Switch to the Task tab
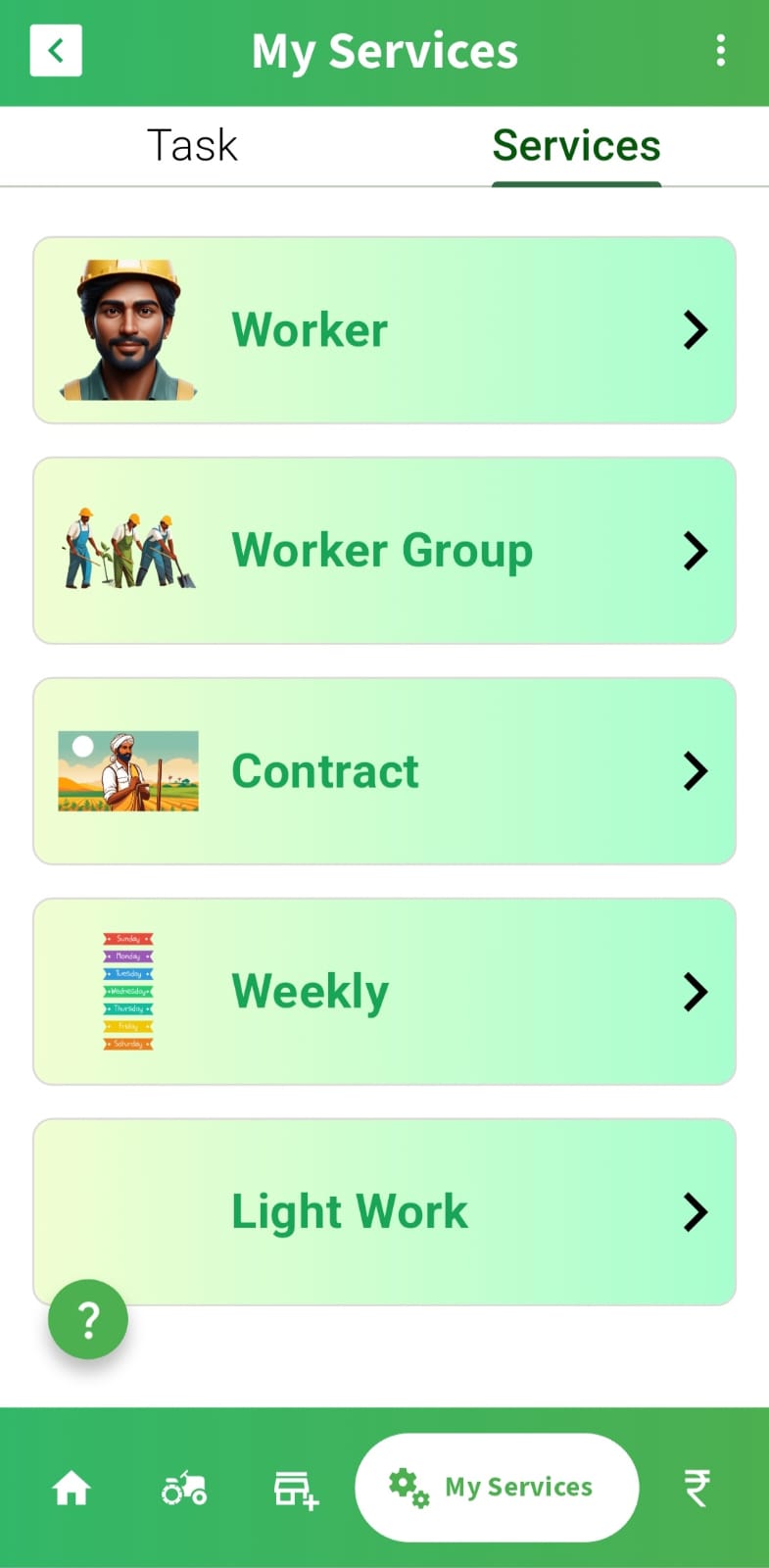This screenshot has width=769, height=1568. click(192, 146)
